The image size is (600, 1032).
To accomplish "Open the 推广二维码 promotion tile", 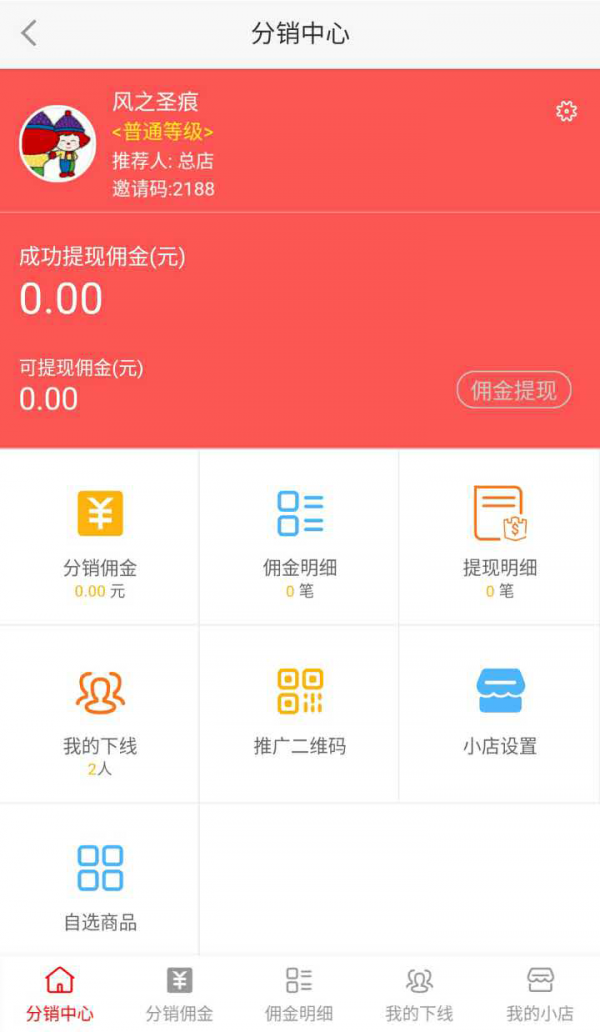I will click(x=300, y=714).
